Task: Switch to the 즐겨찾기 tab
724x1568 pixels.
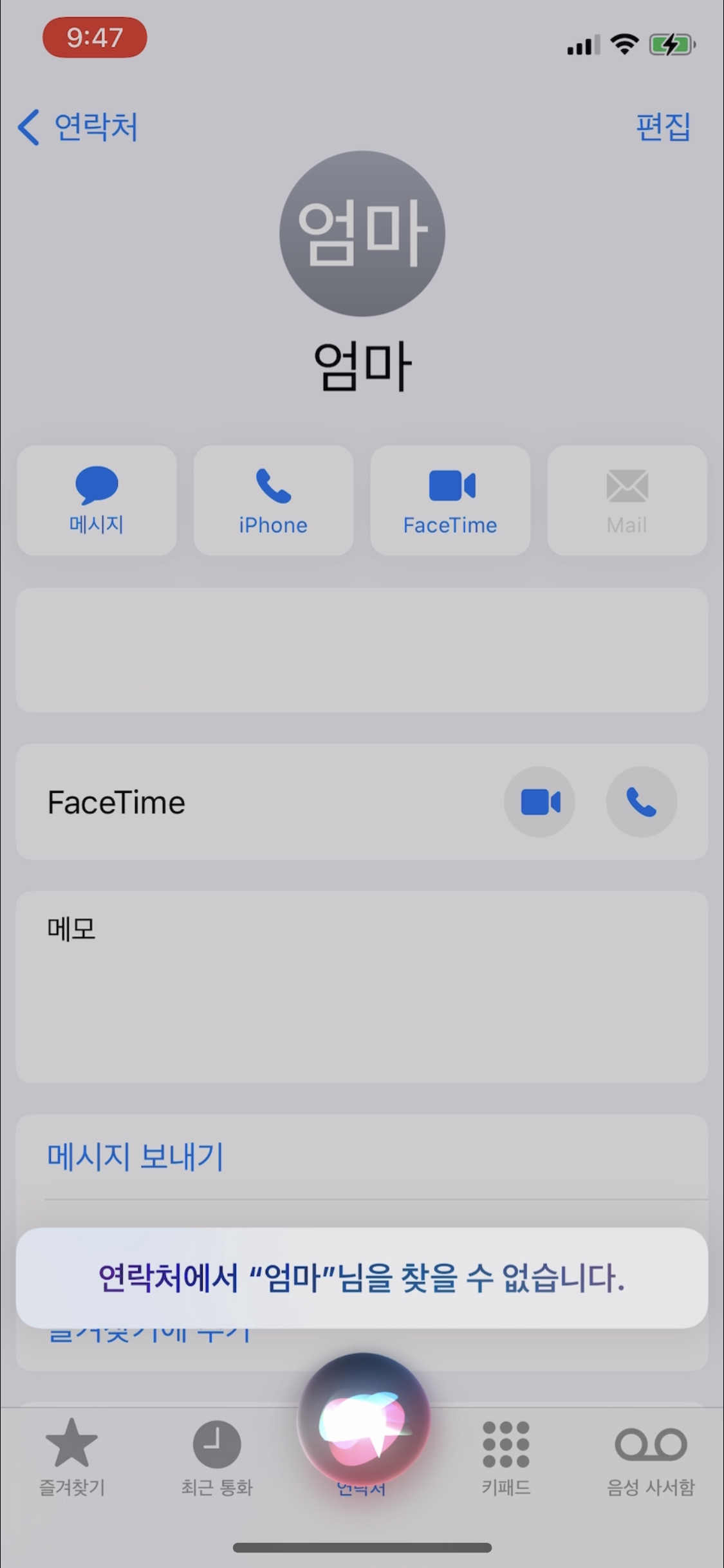Action: (72, 1457)
